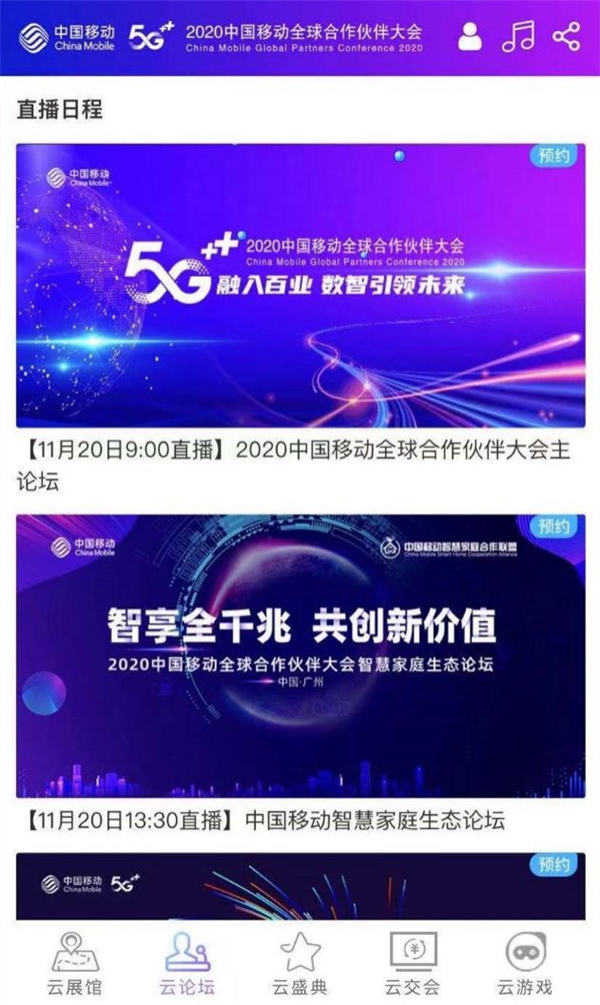
Task: Share this conference page
Action: tap(567, 36)
